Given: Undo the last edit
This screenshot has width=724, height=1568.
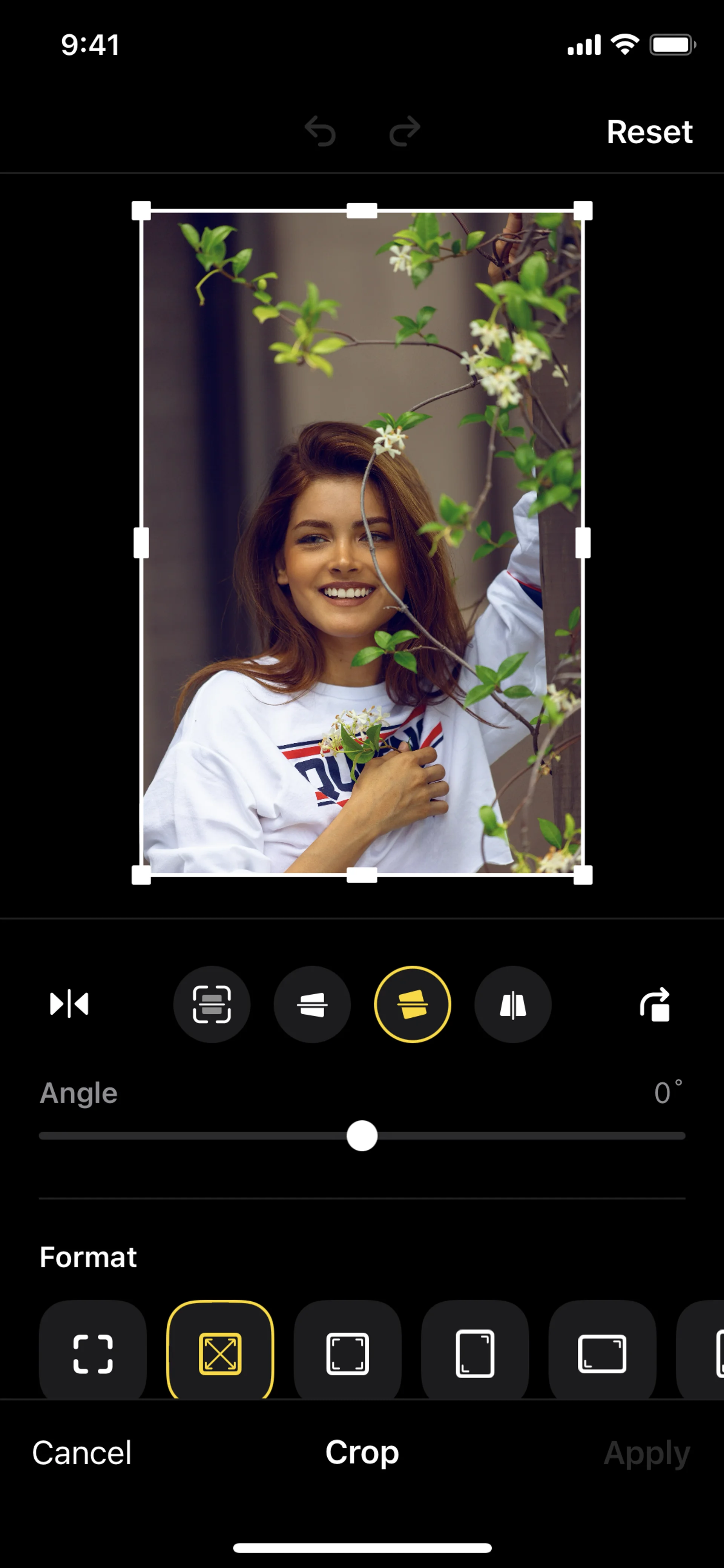Looking at the screenshot, I should tap(320, 132).
